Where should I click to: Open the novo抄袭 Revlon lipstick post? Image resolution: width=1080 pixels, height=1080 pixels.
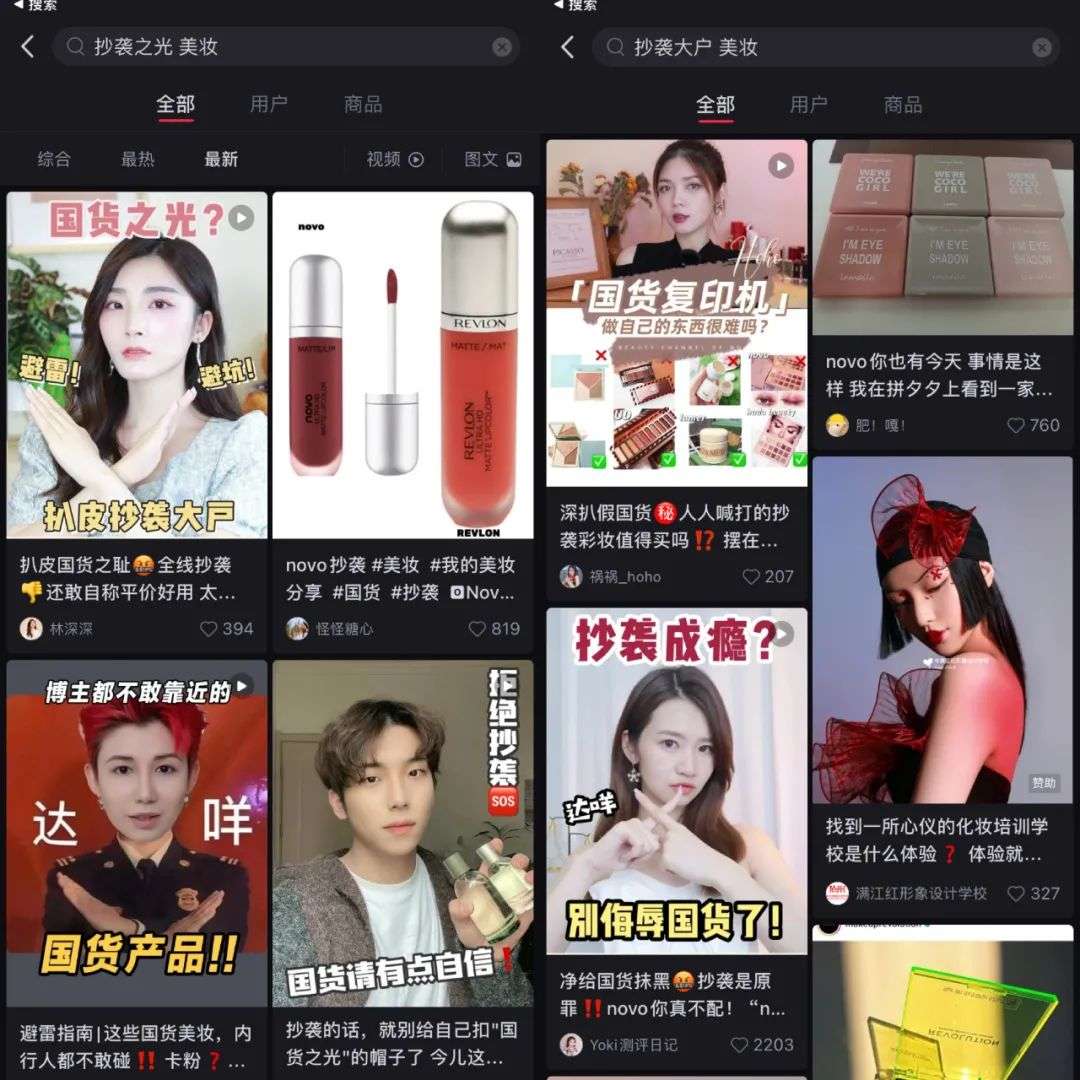403,366
